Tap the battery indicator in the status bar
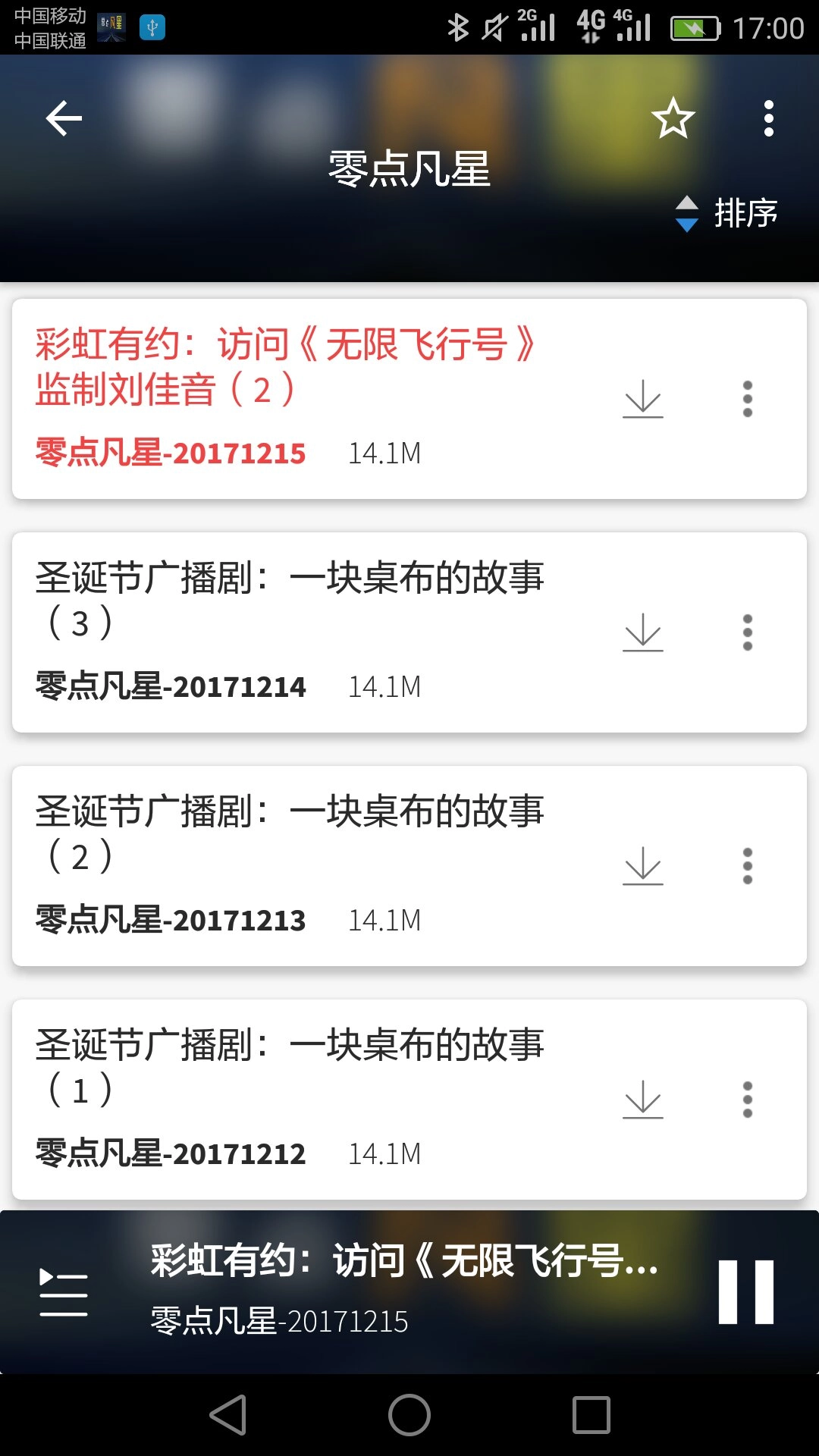The width and height of the screenshot is (819, 1456). click(x=694, y=27)
